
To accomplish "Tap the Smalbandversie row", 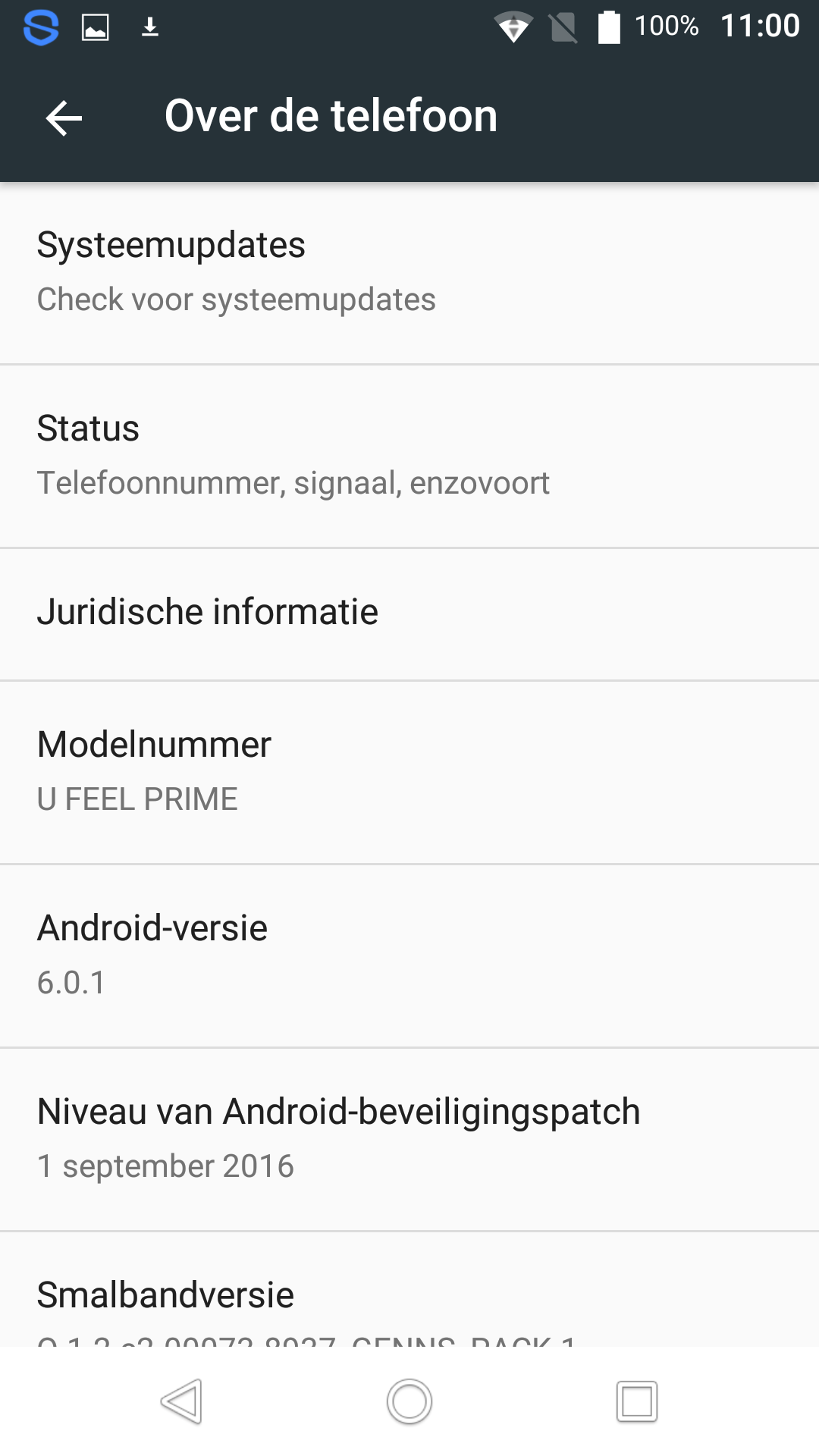I will pyautogui.click(x=409, y=1289).
